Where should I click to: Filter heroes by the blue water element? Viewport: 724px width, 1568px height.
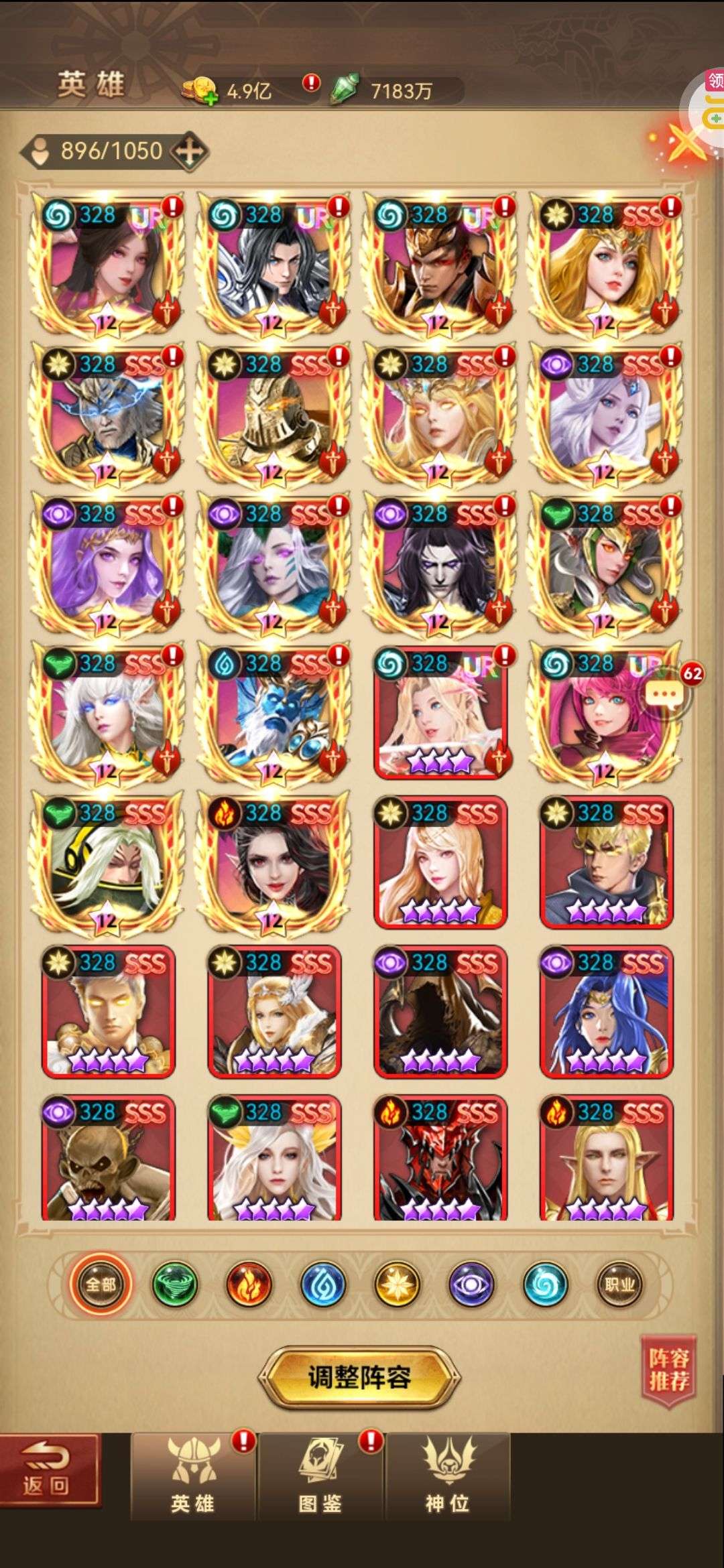(x=324, y=1285)
